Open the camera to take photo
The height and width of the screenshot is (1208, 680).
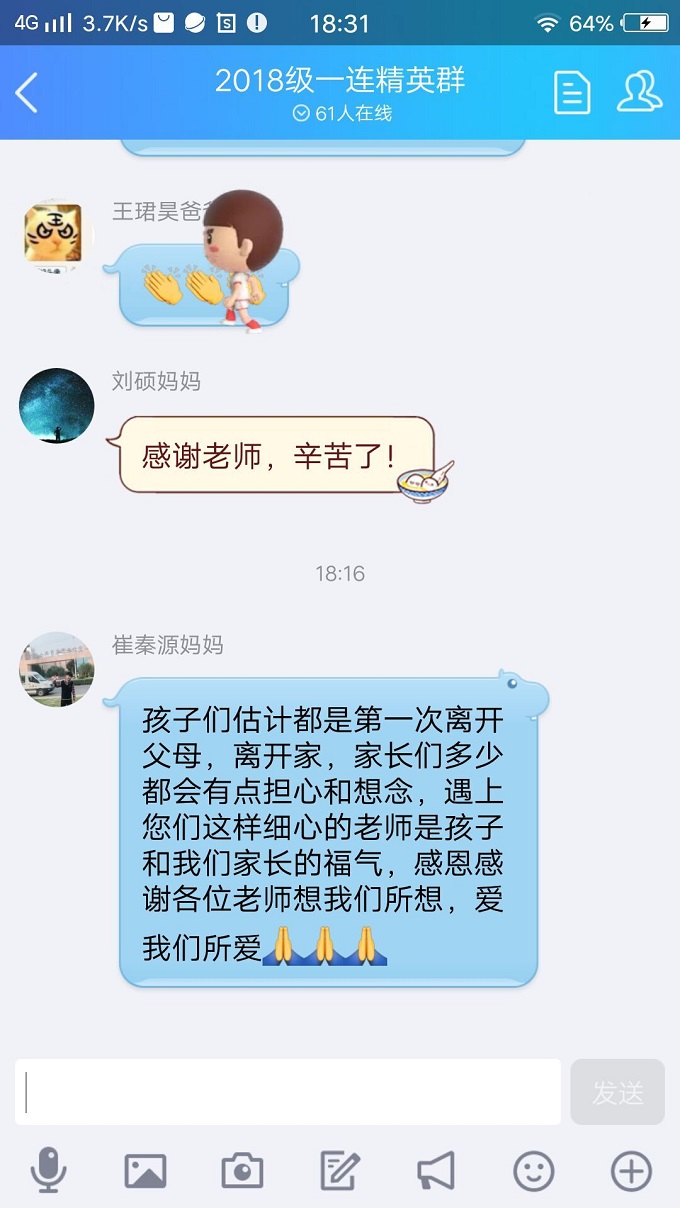click(242, 1170)
